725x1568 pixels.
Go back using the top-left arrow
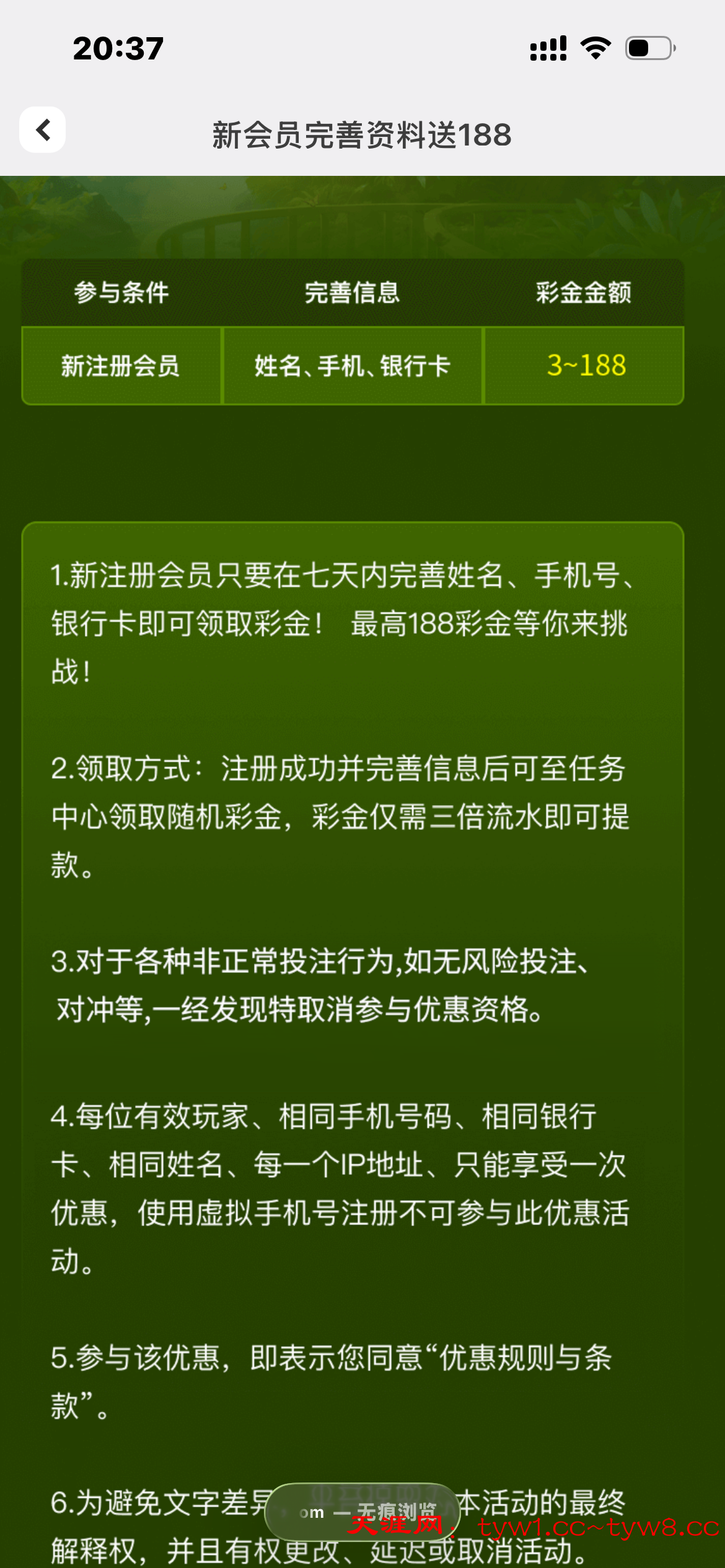[43, 130]
